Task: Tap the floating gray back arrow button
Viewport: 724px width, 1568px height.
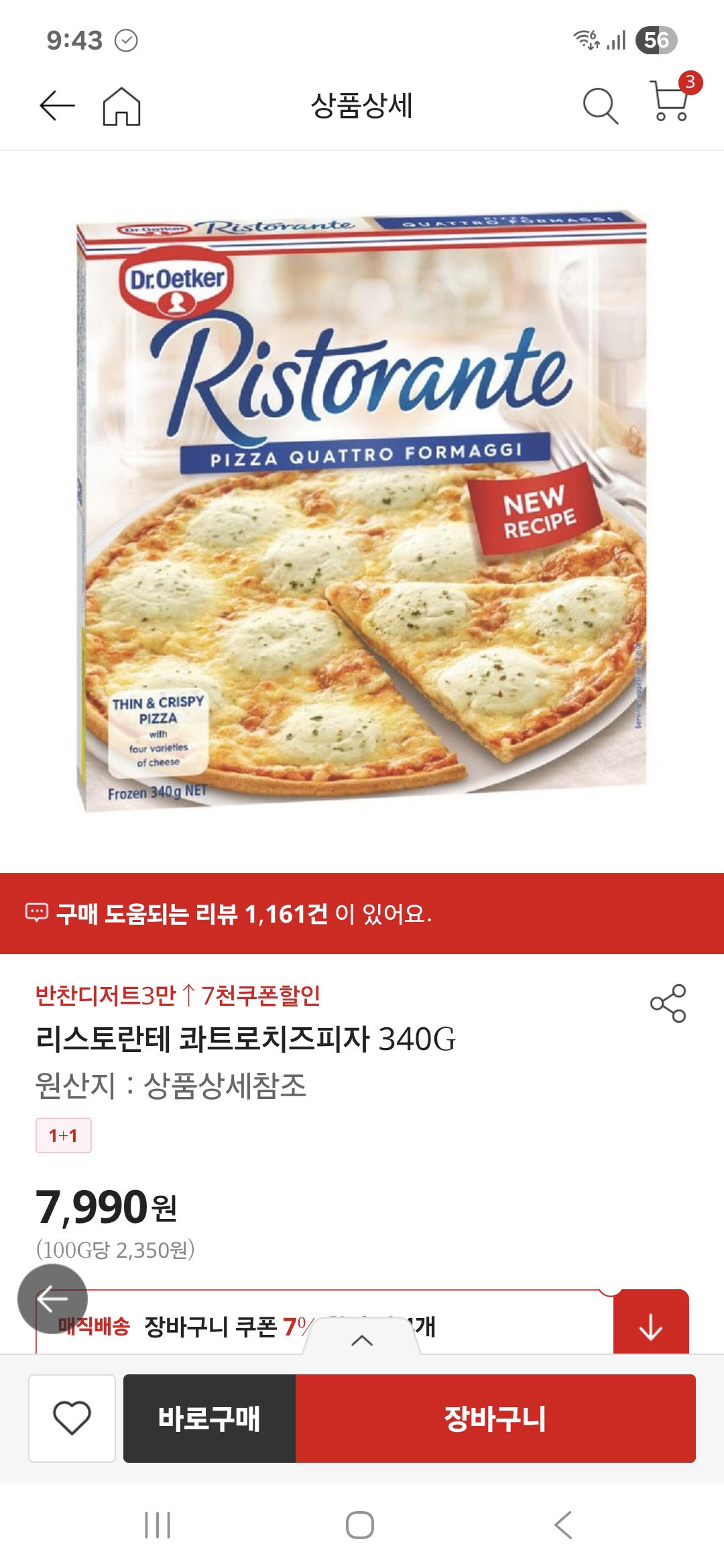Action: (x=52, y=1299)
